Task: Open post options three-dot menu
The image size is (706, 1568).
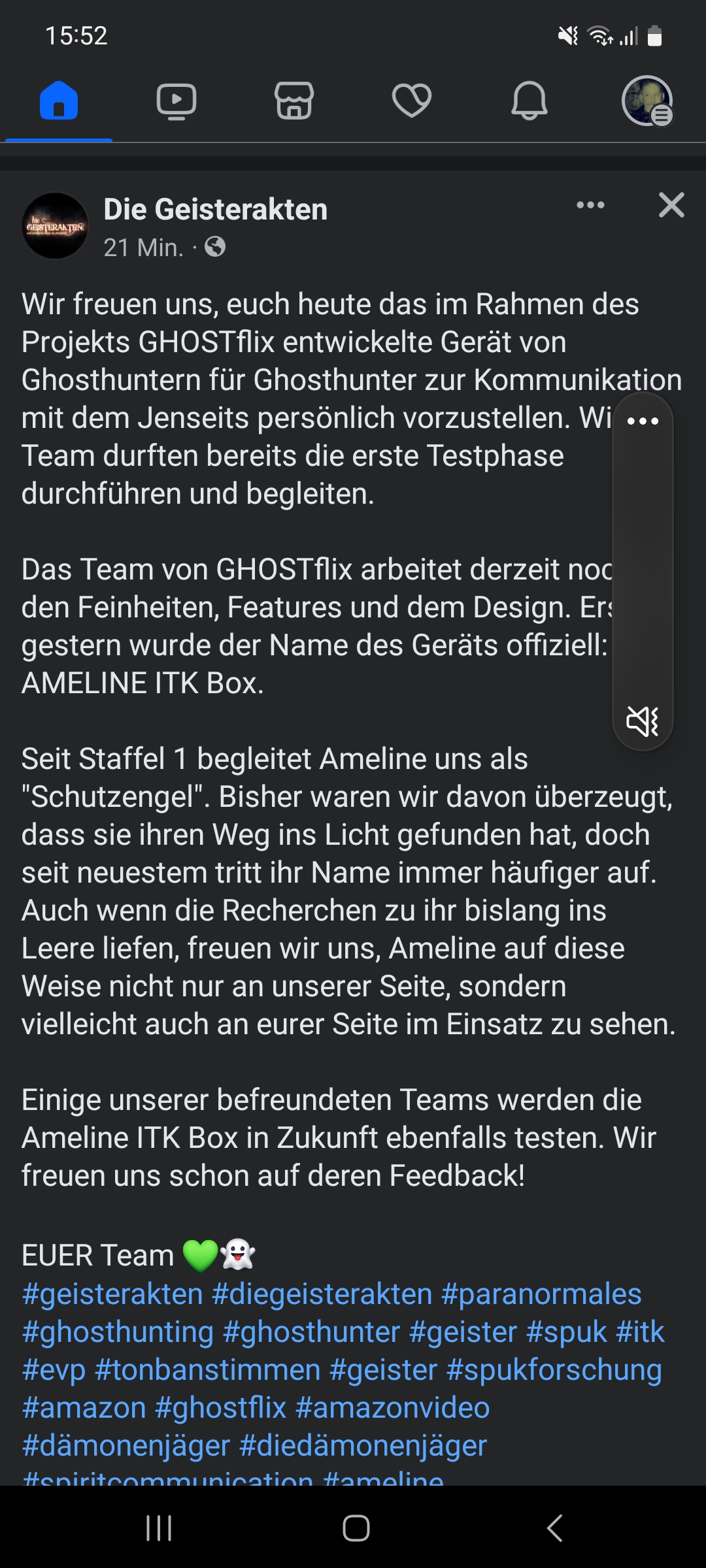Action: tap(590, 205)
